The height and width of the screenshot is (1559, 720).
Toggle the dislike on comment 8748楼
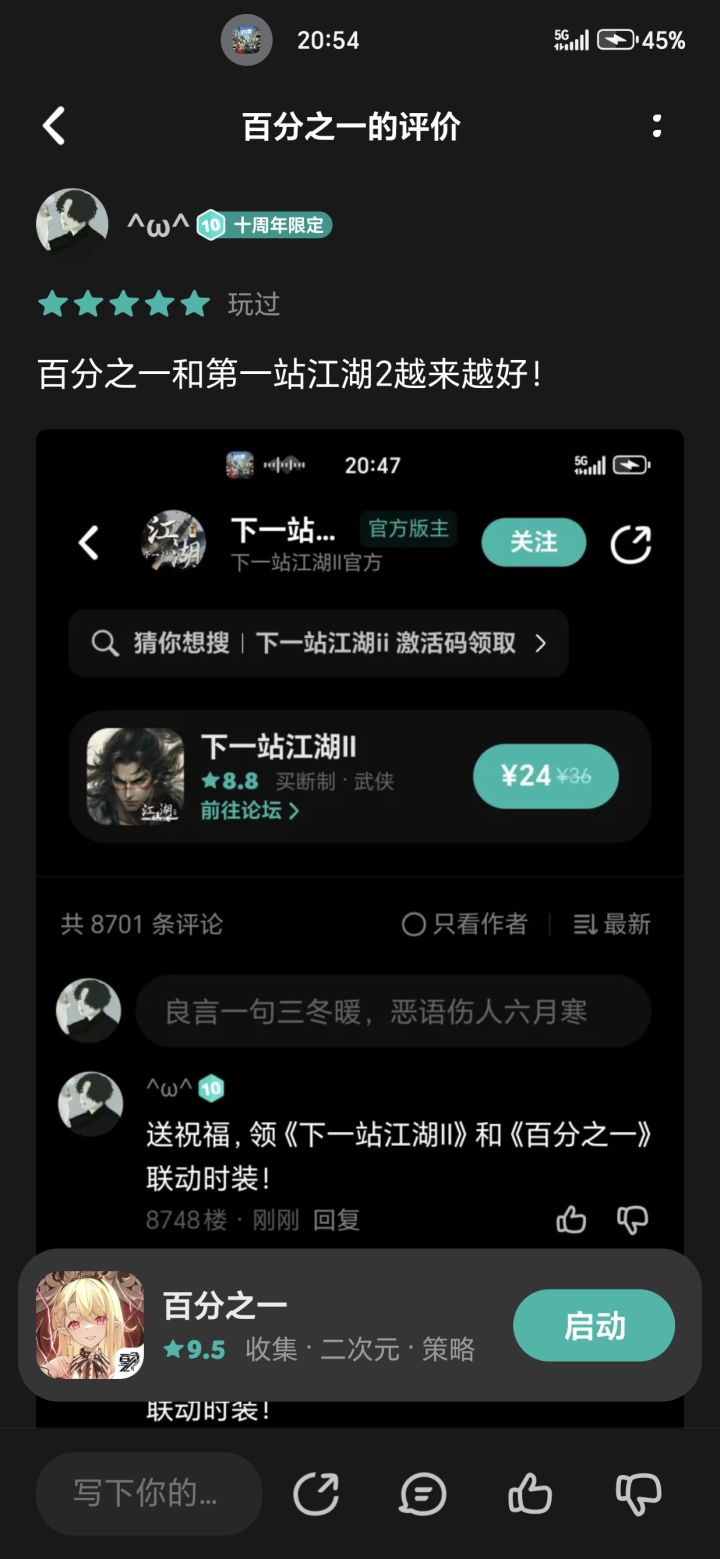point(633,1219)
